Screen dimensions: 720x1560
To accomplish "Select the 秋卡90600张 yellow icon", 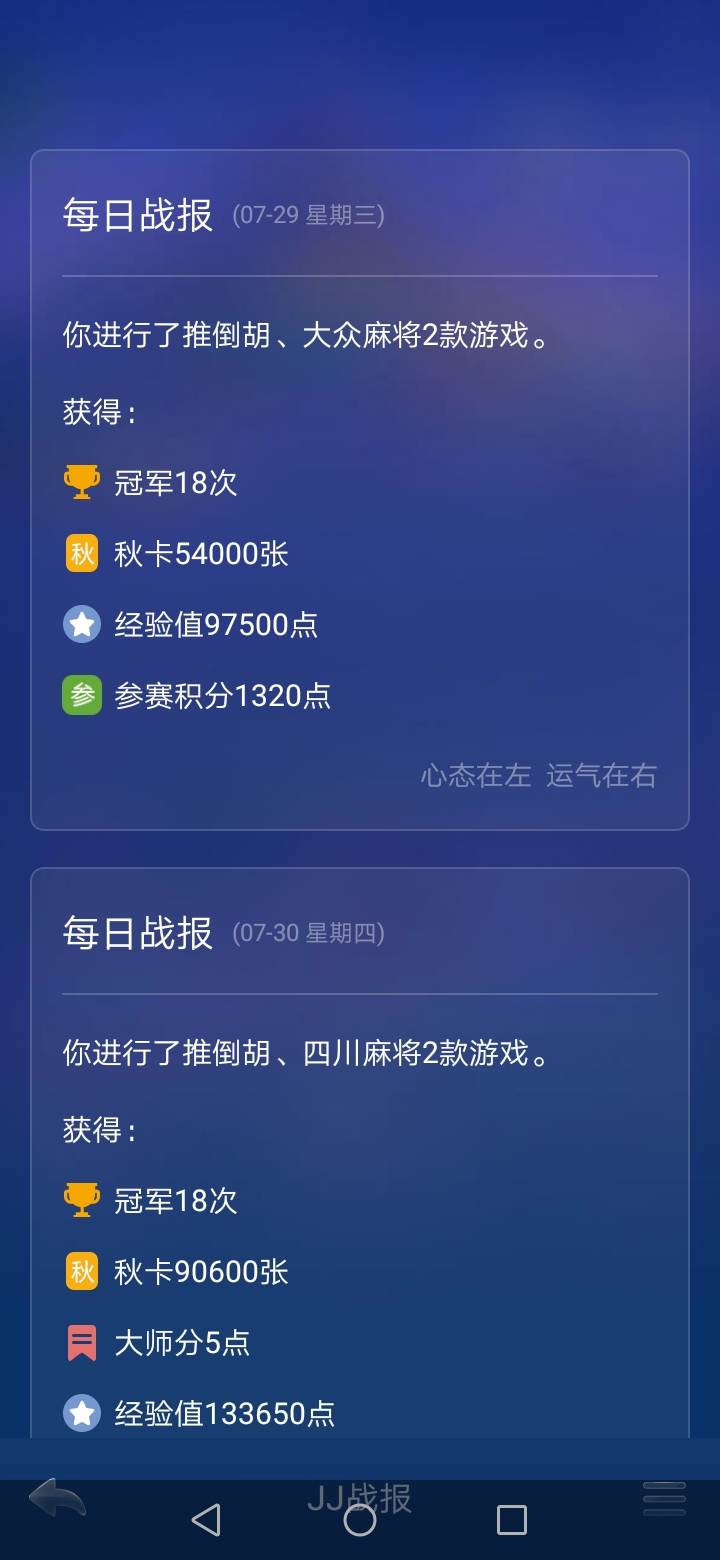I will click(x=80, y=1271).
